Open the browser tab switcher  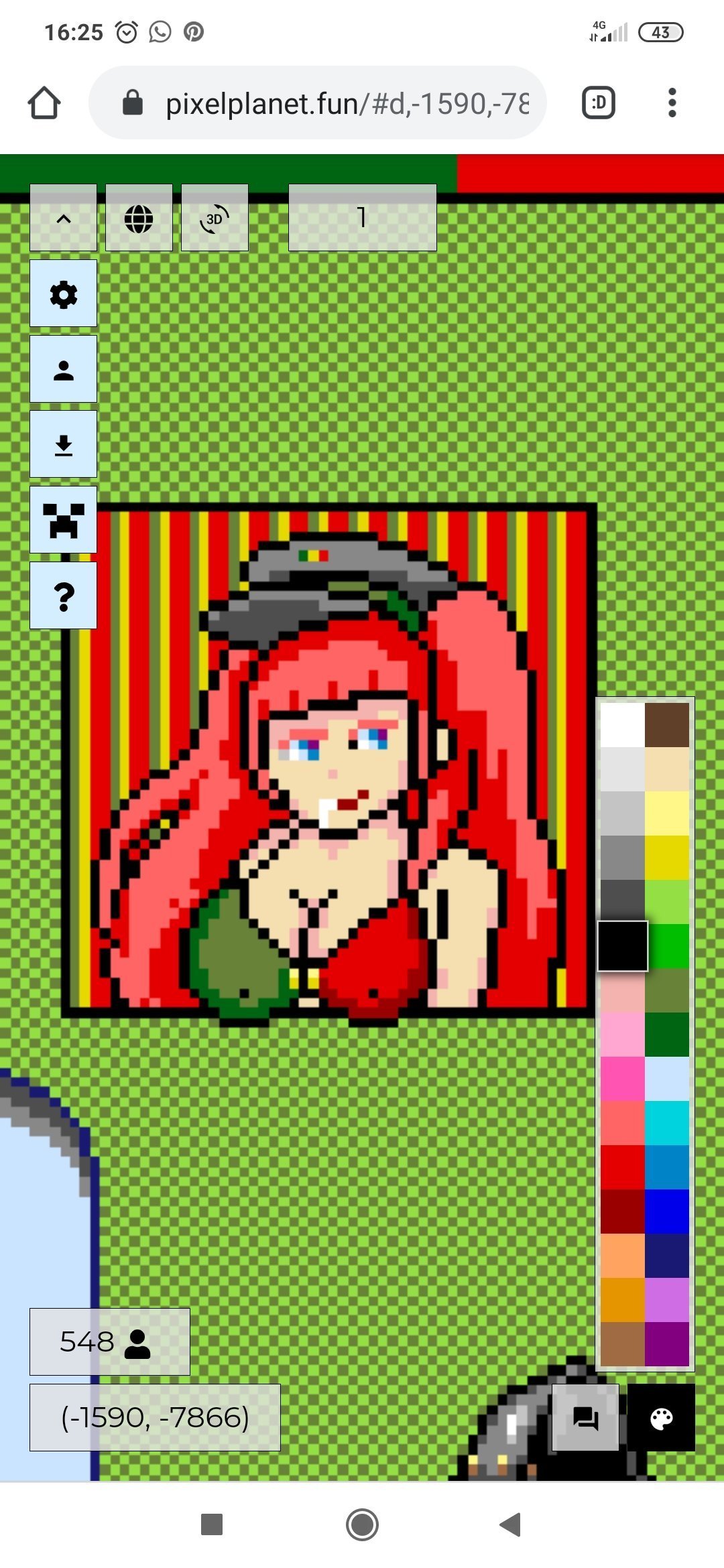(599, 103)
